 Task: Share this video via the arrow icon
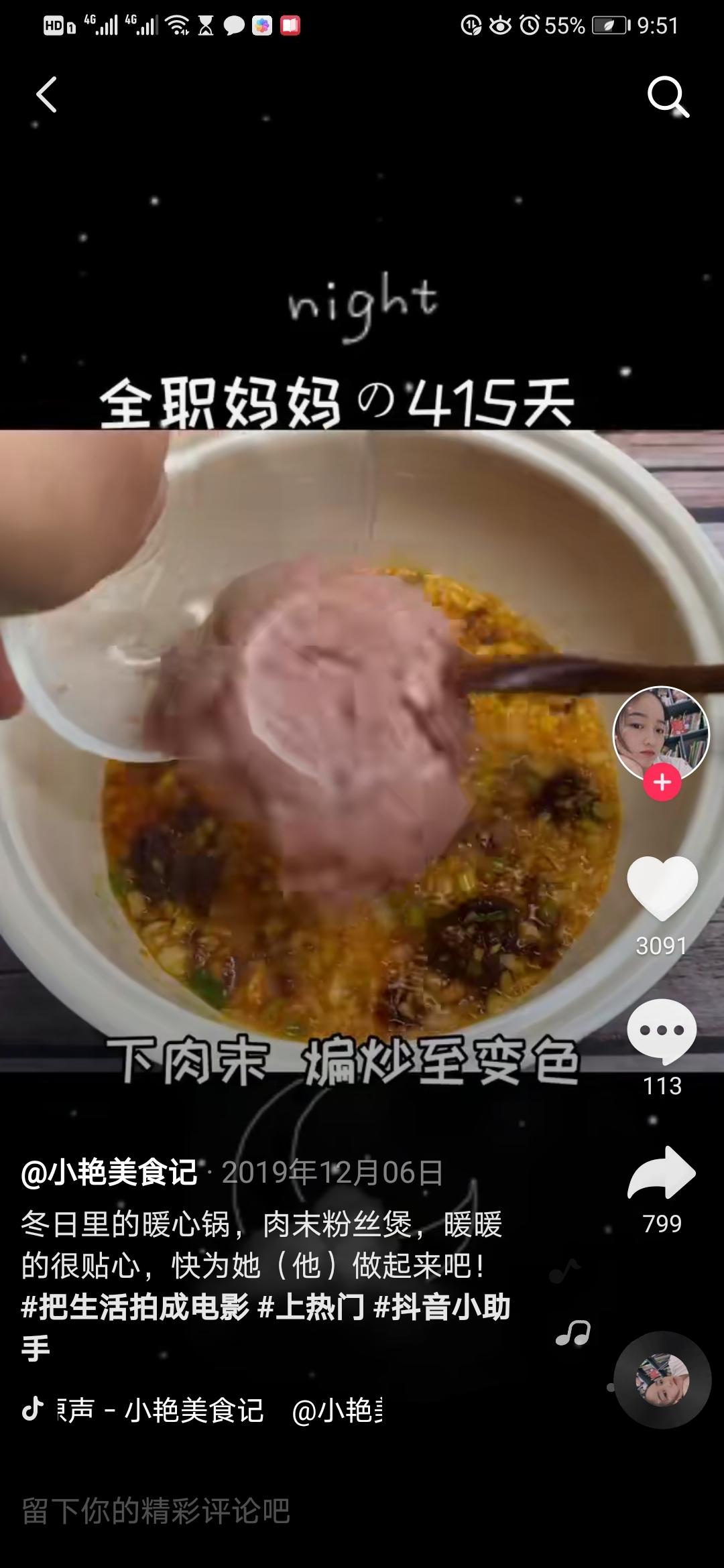662,1173
